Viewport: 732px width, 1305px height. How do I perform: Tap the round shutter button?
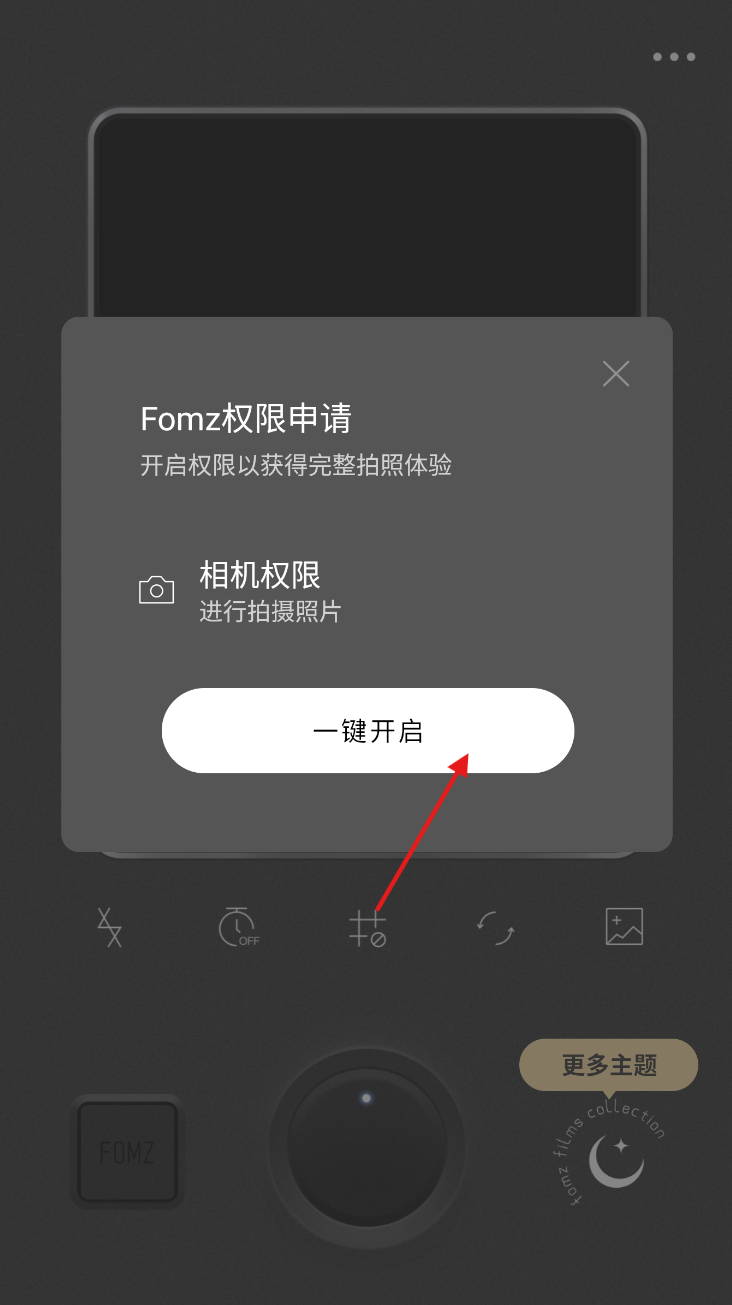(367, 1147)
